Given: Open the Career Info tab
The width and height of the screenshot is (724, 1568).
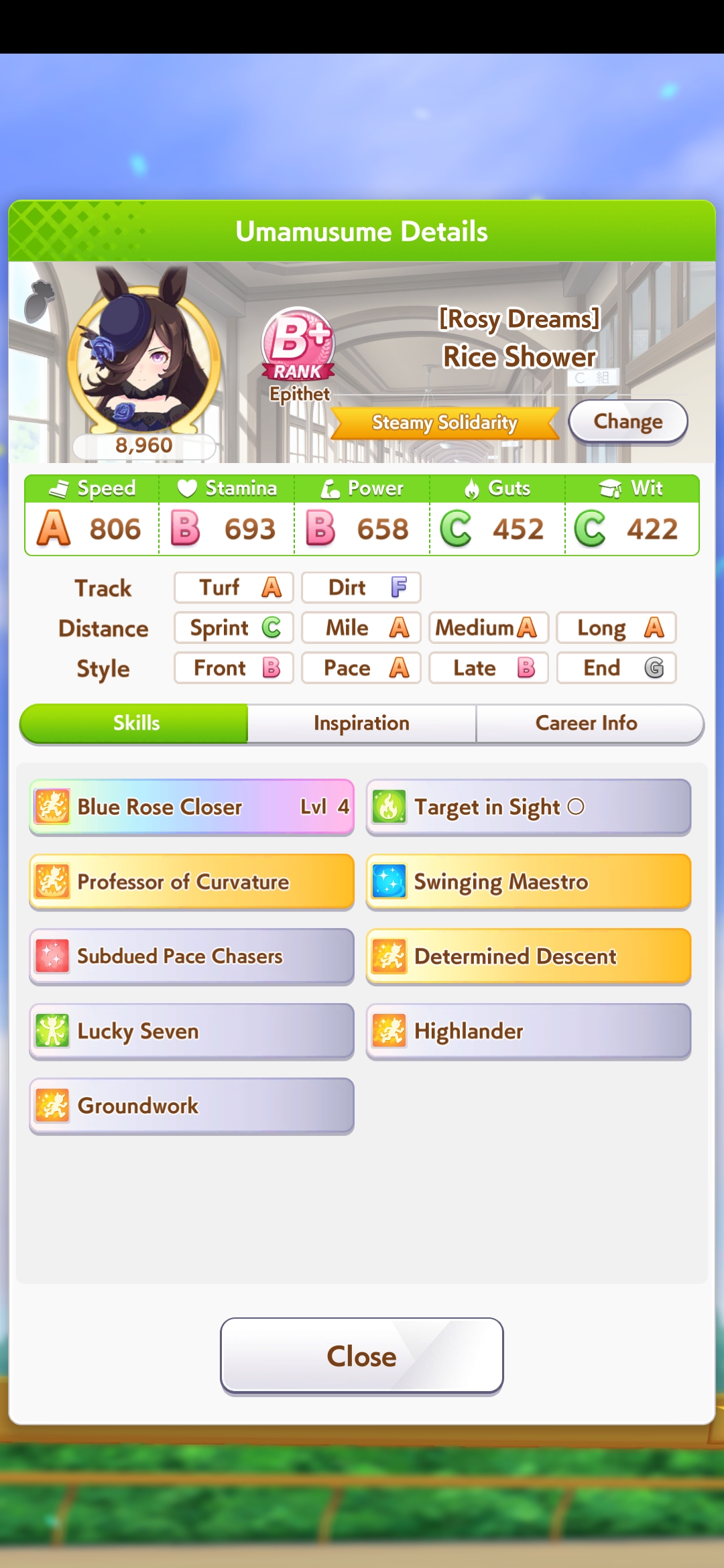Looking at the screenshot, I should (x=587, y=724).
